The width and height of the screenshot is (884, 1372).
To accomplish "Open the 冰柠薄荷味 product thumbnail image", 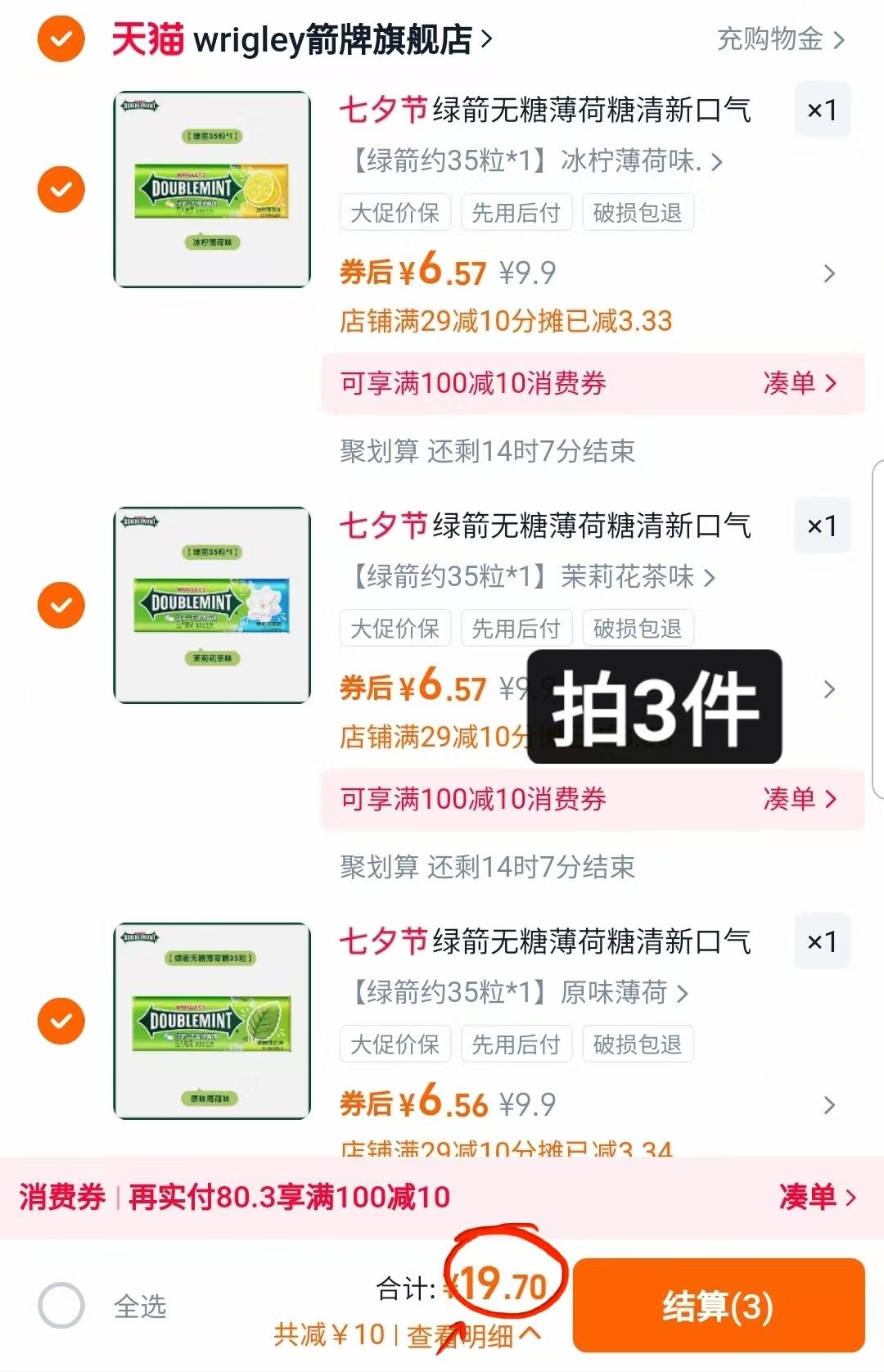I will pos(211,190).
